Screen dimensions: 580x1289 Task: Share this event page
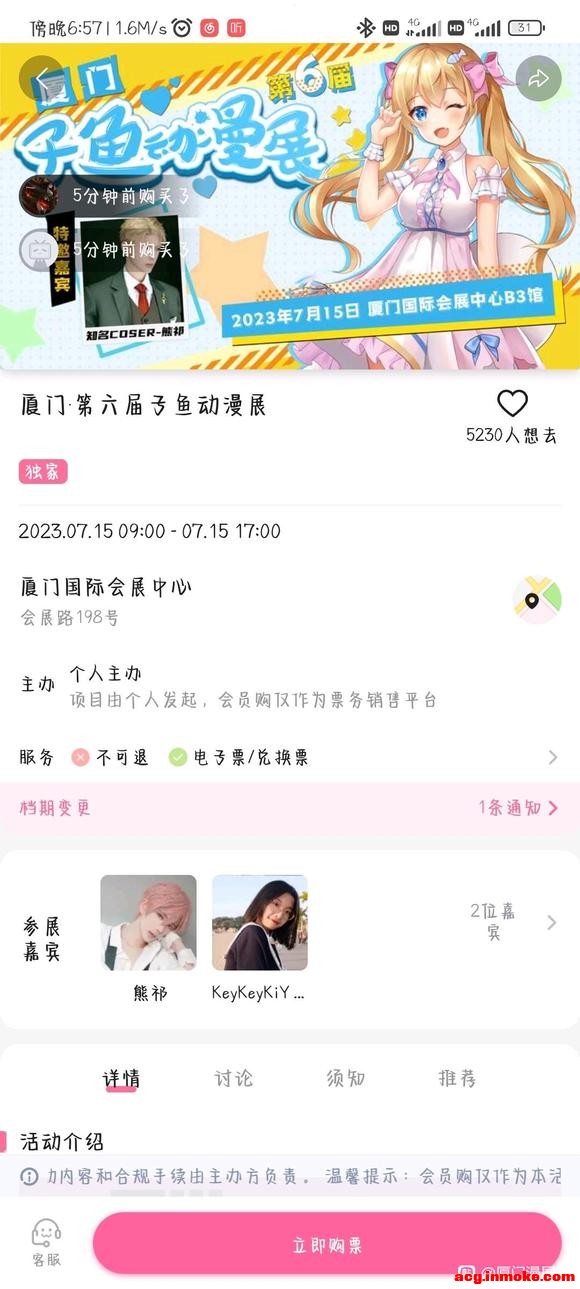coord(538,79)
